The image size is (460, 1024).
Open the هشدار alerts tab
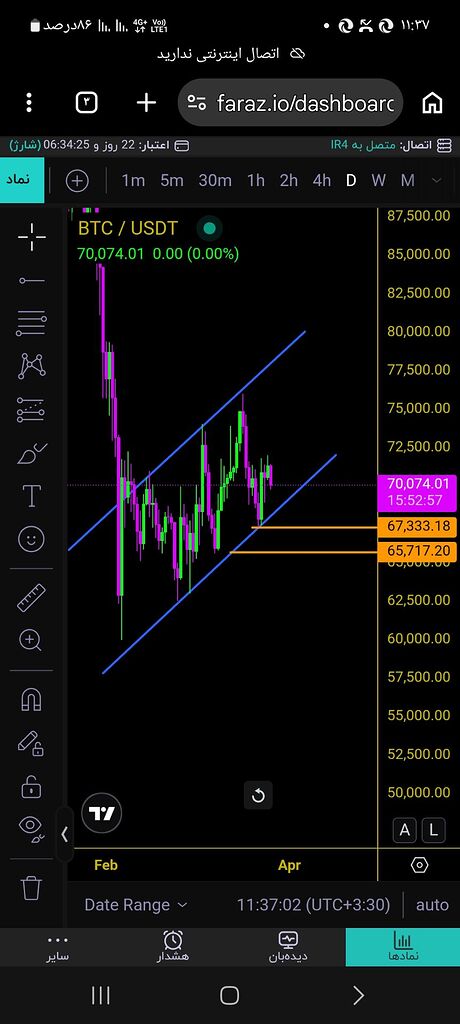pos(172,947)
